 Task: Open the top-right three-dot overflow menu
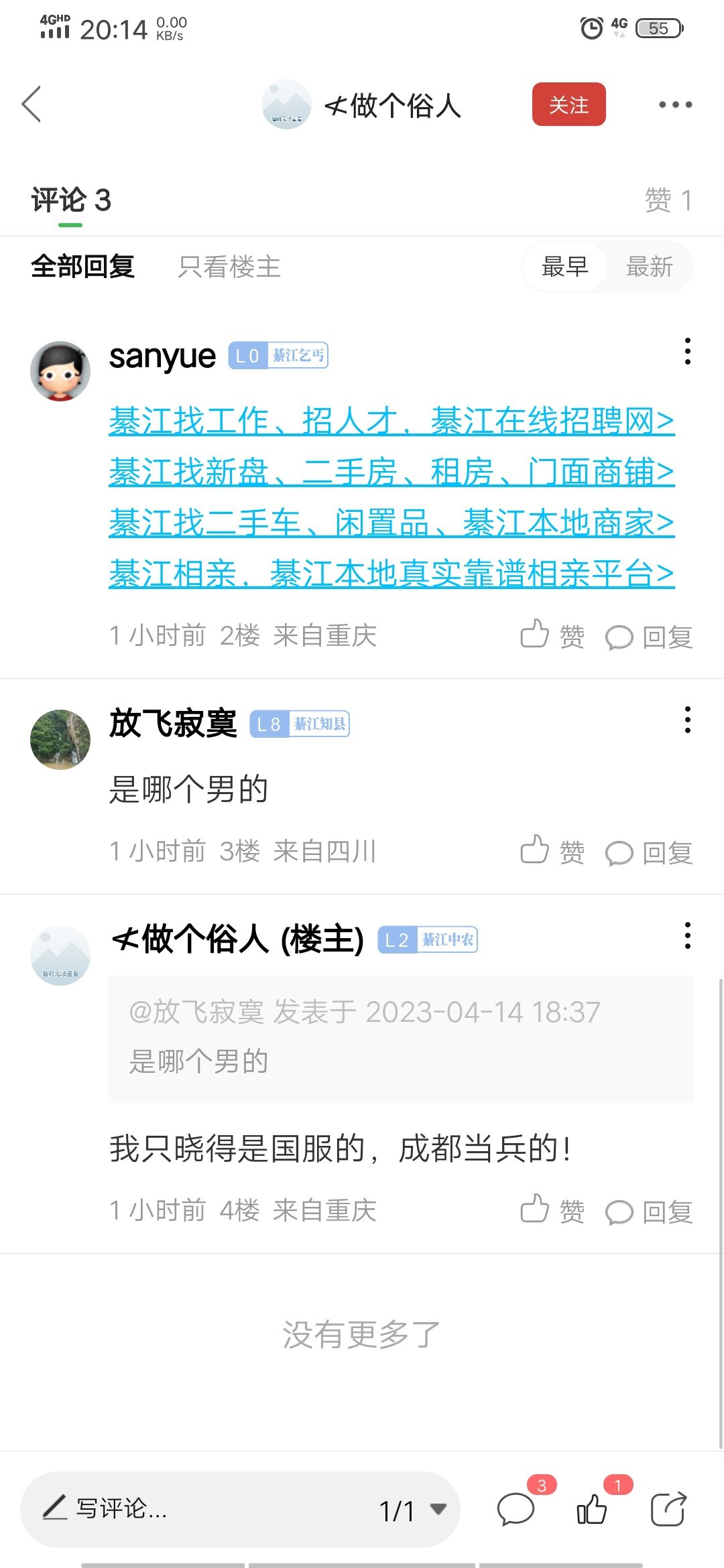pos(674,105)
